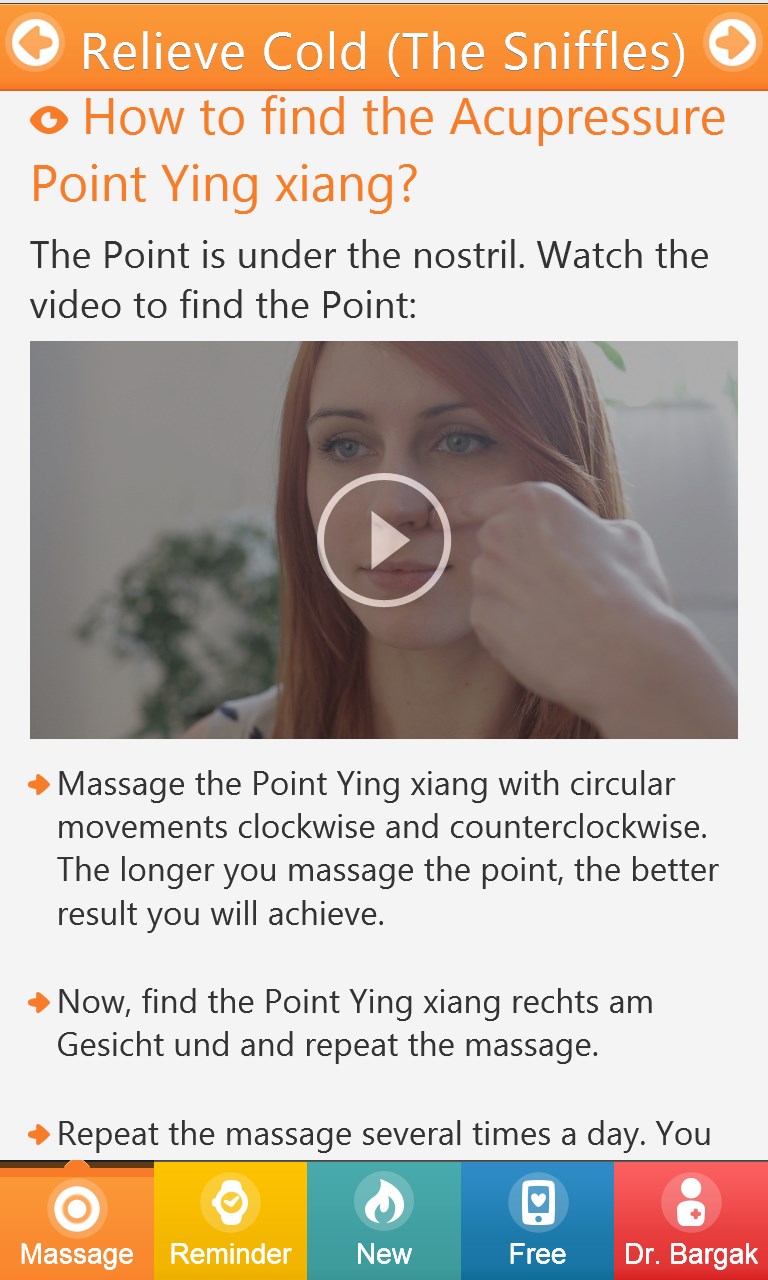
Task: Switch to the Massage tab
Action: pos(77,1222)
